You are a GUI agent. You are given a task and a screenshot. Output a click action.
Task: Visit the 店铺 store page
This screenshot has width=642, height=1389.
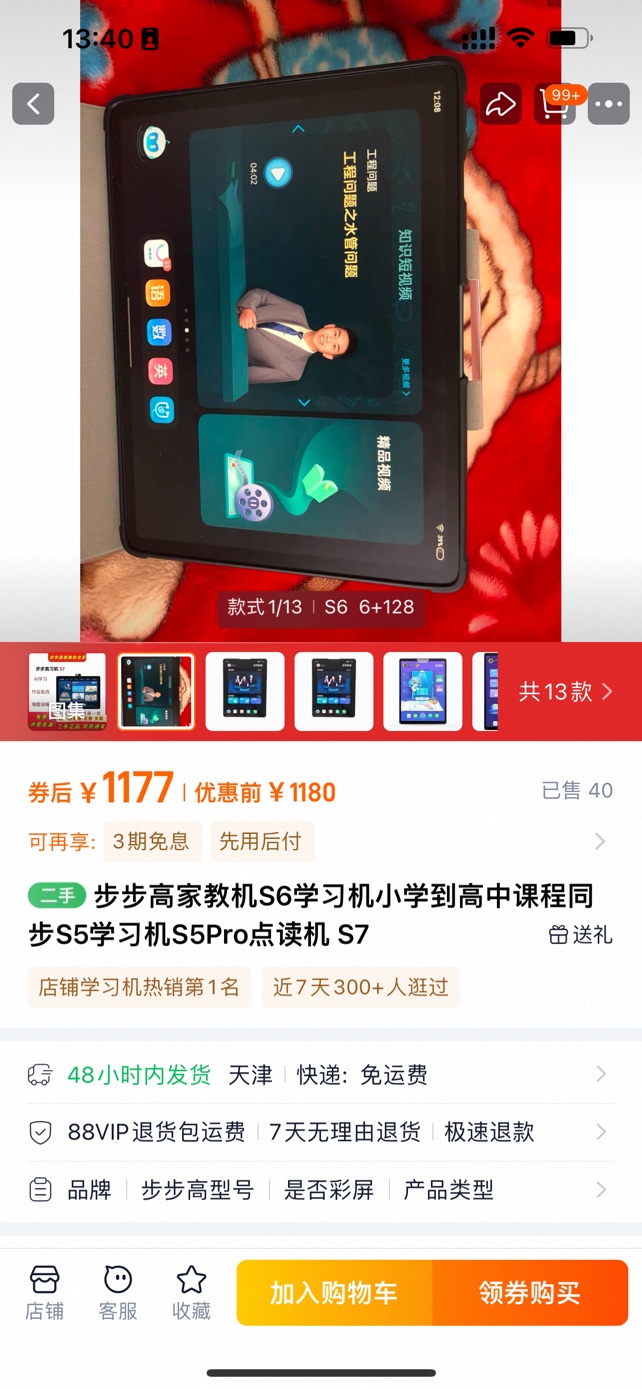tap(45, 1292)
